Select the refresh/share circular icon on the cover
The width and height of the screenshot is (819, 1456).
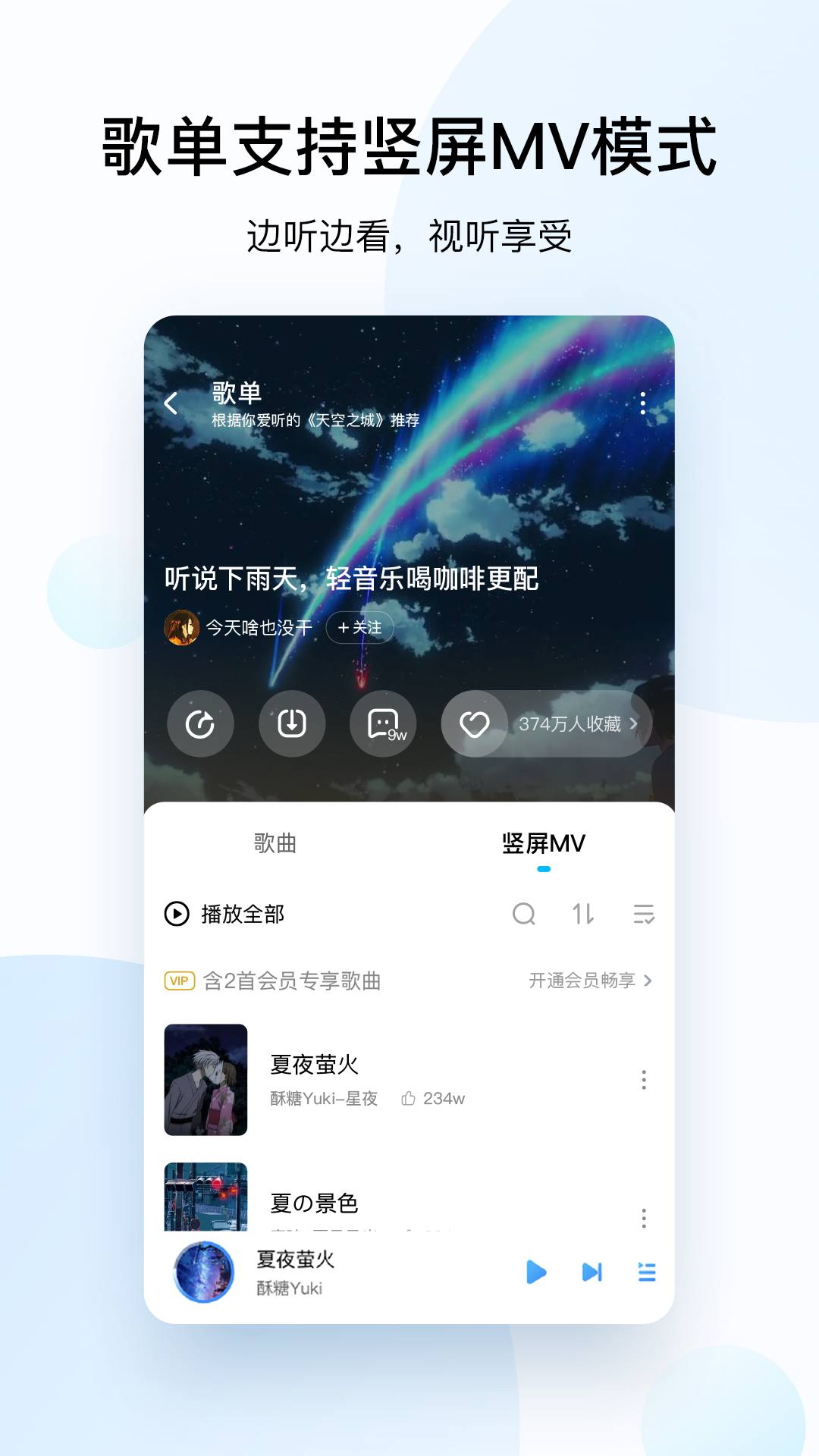click(200, 724)
